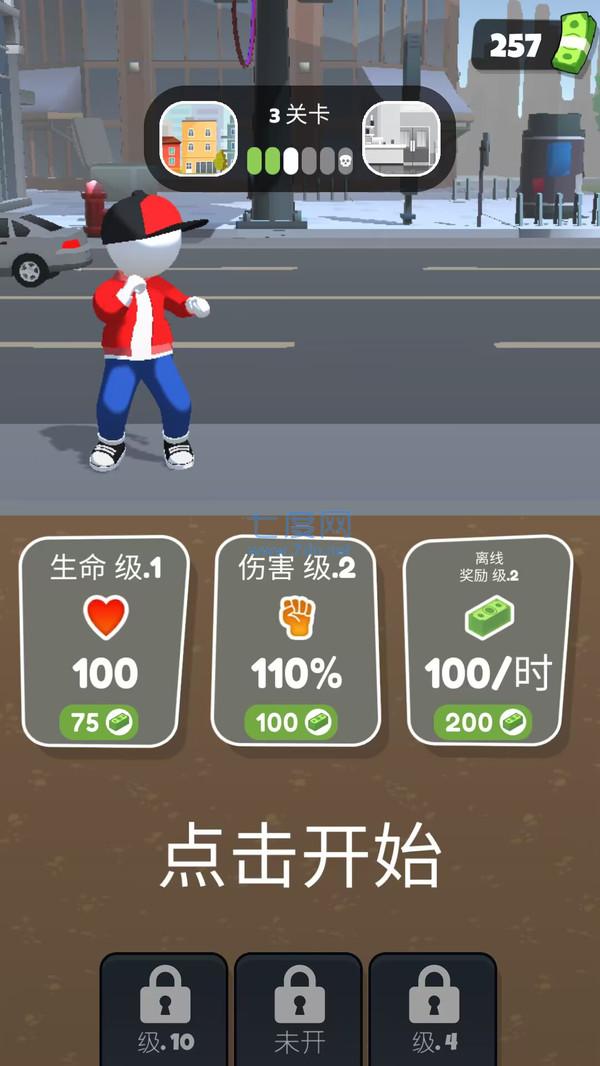
Task: Select the locked slot labeled 未开
Action: 298,1008
